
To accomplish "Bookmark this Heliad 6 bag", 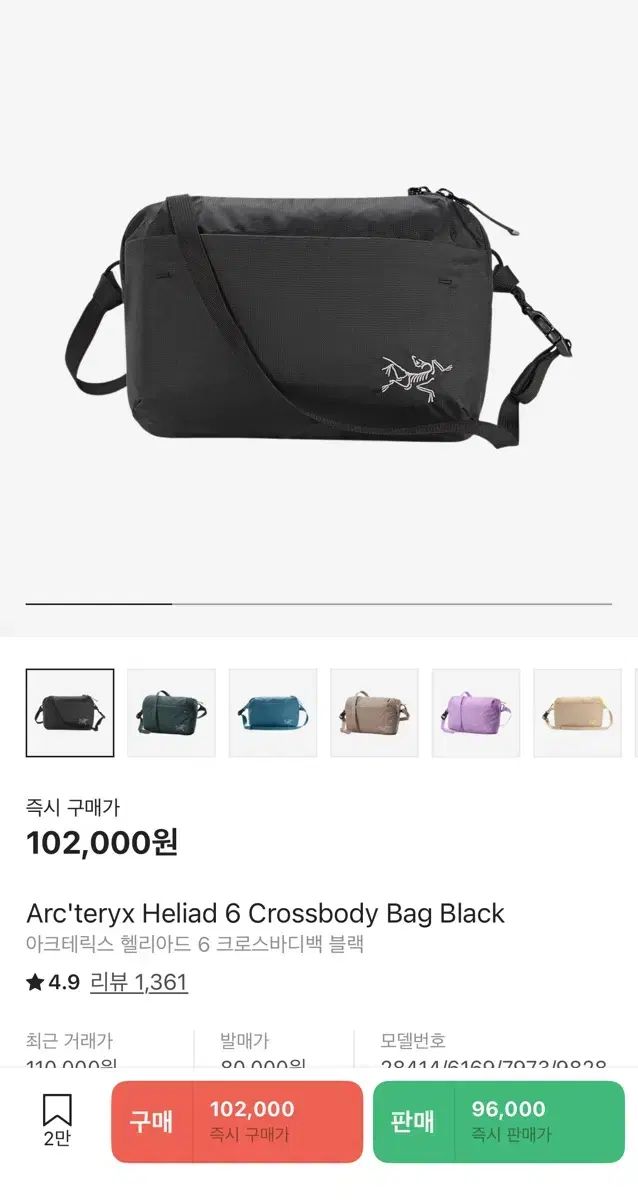I will click(57, 1120).
